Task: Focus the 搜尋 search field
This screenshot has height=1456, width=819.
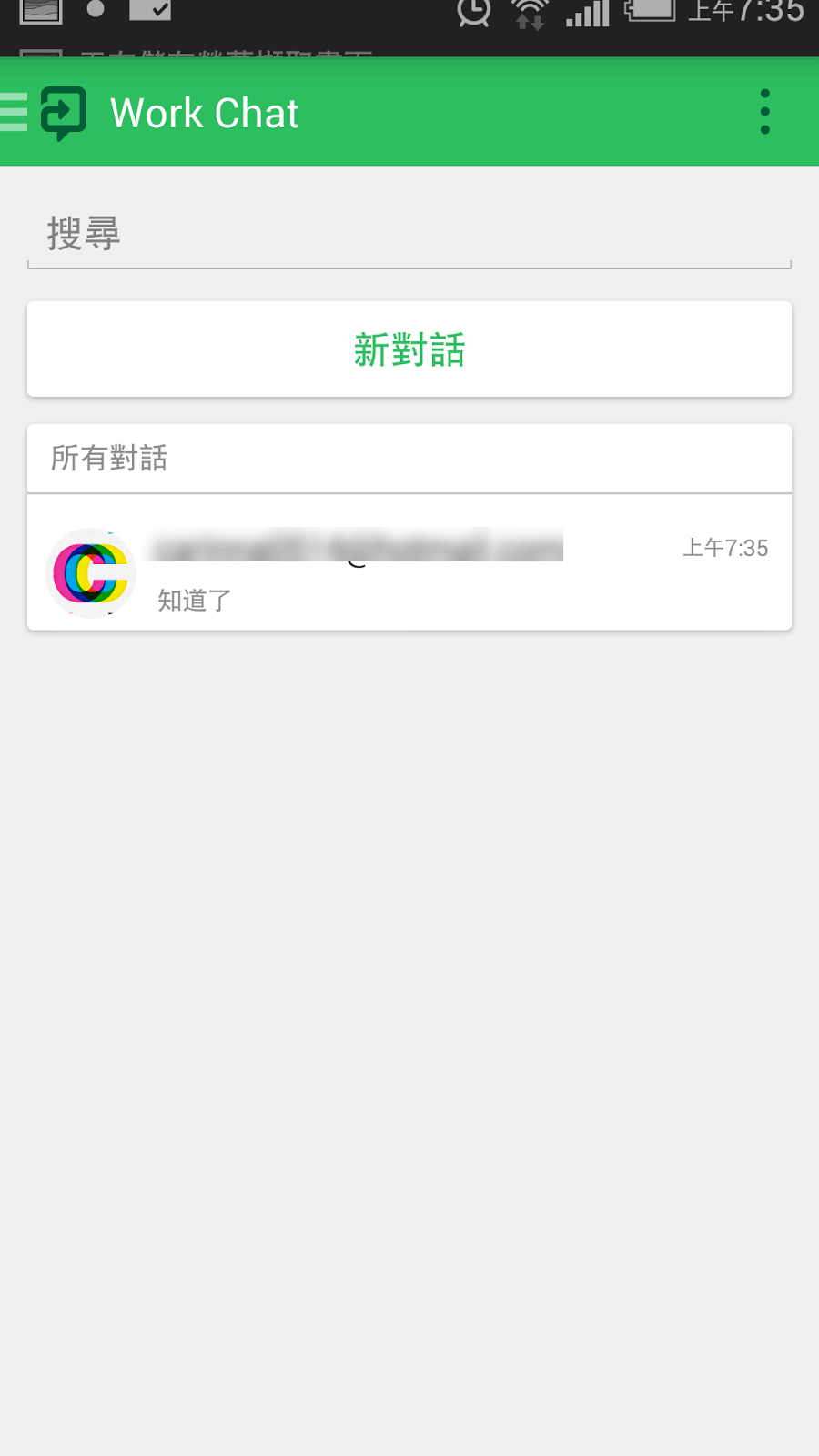Action: coord(409,235)
